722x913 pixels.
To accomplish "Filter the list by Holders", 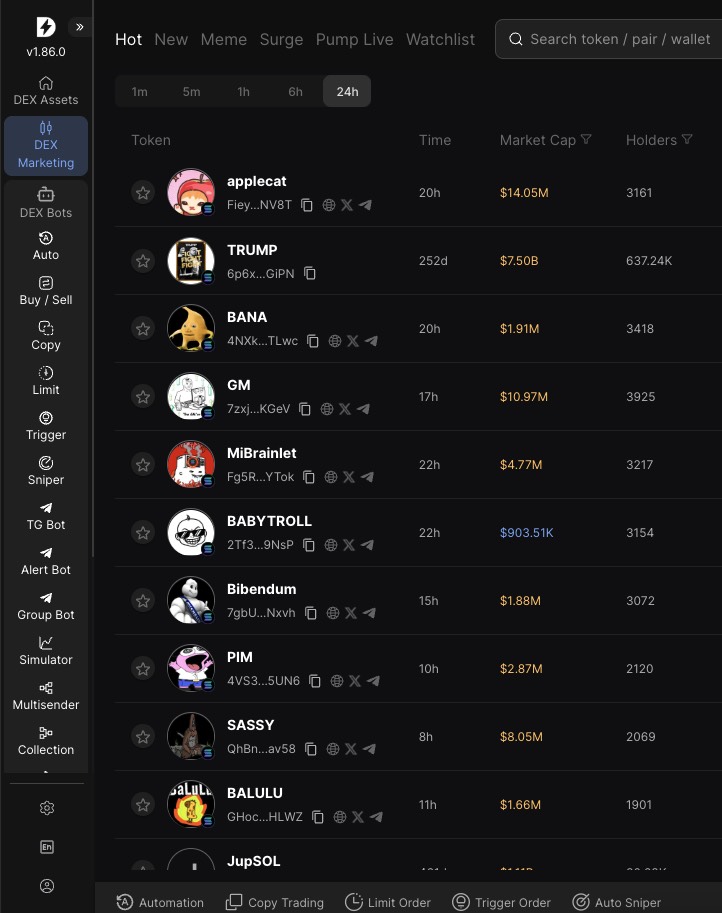I will pos(687,140).
